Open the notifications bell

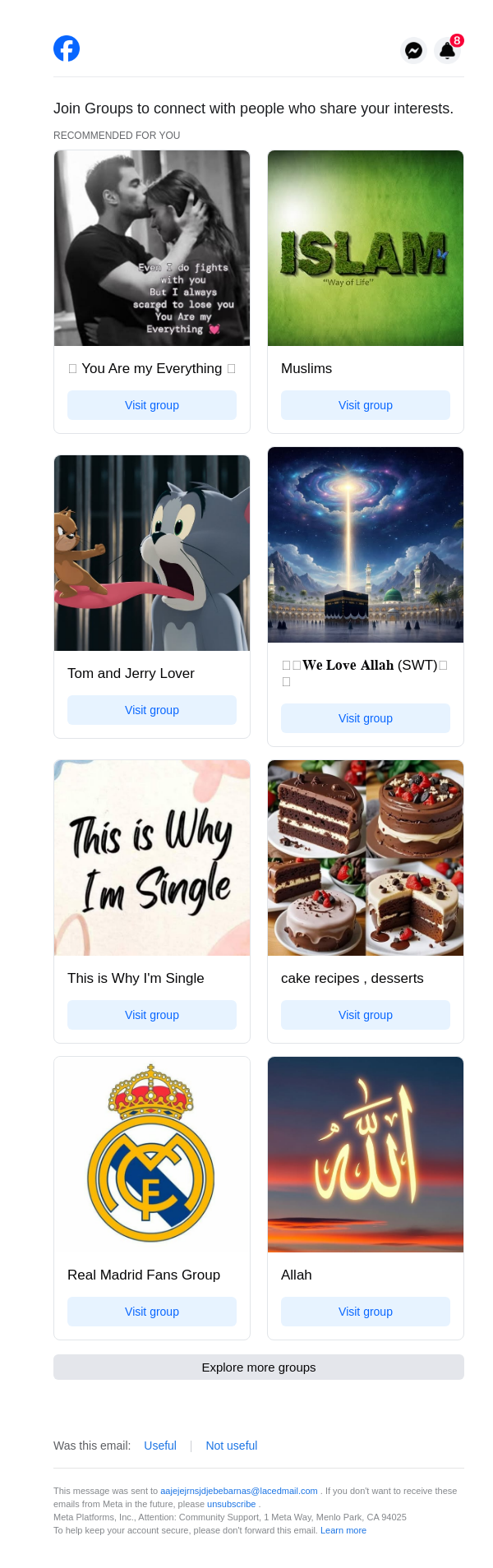(447, 50)
